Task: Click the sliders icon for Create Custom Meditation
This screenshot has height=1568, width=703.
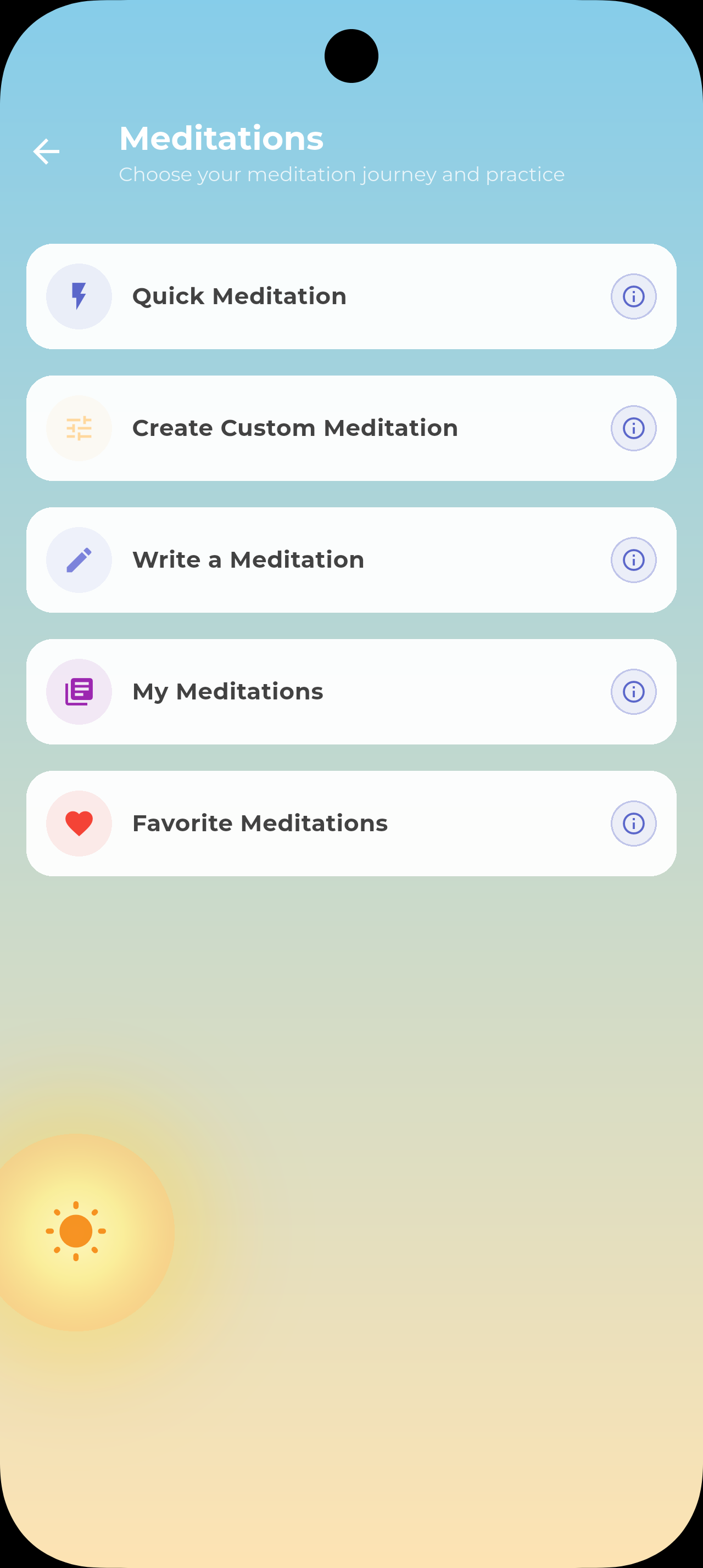Action: tap(79, 427)
